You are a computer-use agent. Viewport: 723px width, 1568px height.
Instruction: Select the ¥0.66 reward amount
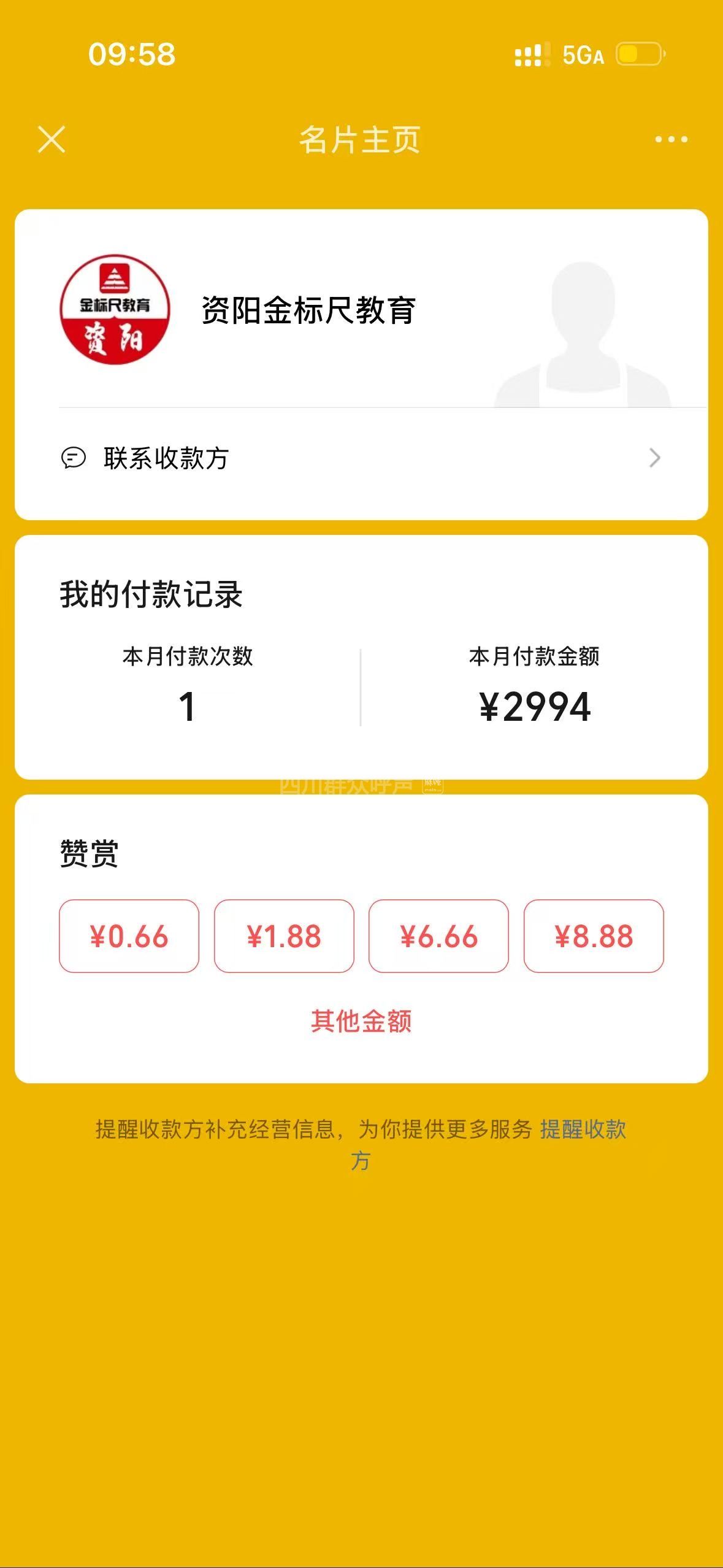[x=129, y=936]
